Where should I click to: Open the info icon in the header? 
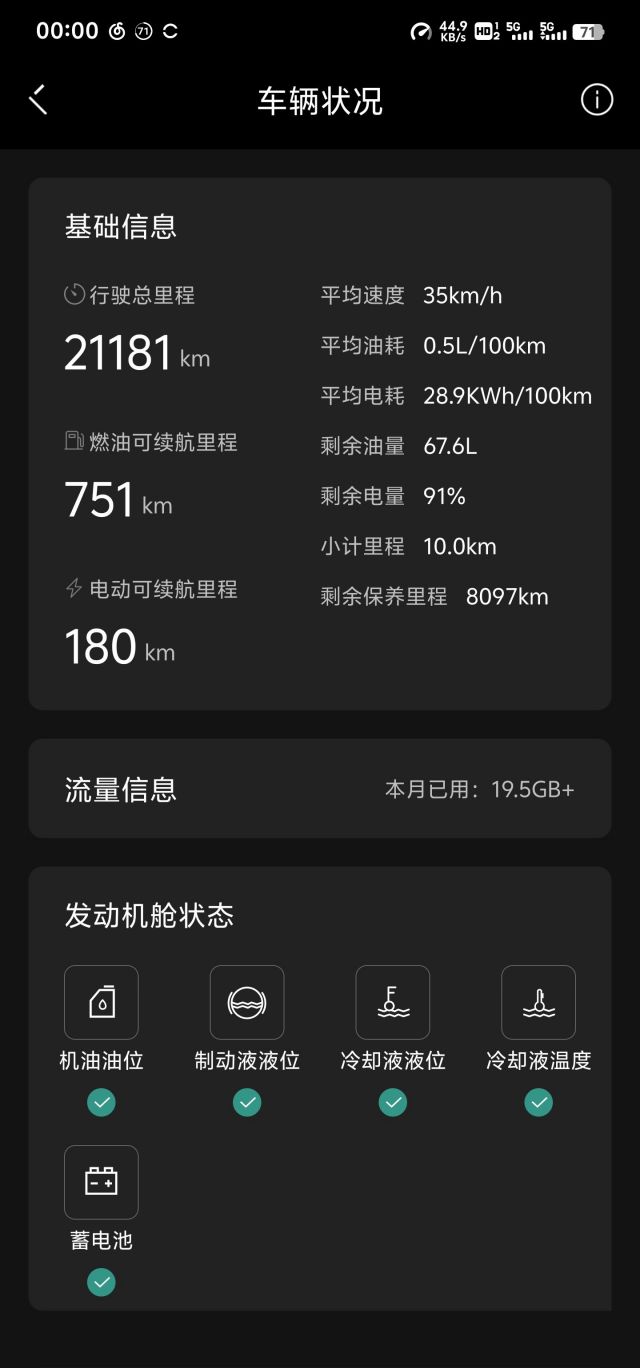pos(597,100)
